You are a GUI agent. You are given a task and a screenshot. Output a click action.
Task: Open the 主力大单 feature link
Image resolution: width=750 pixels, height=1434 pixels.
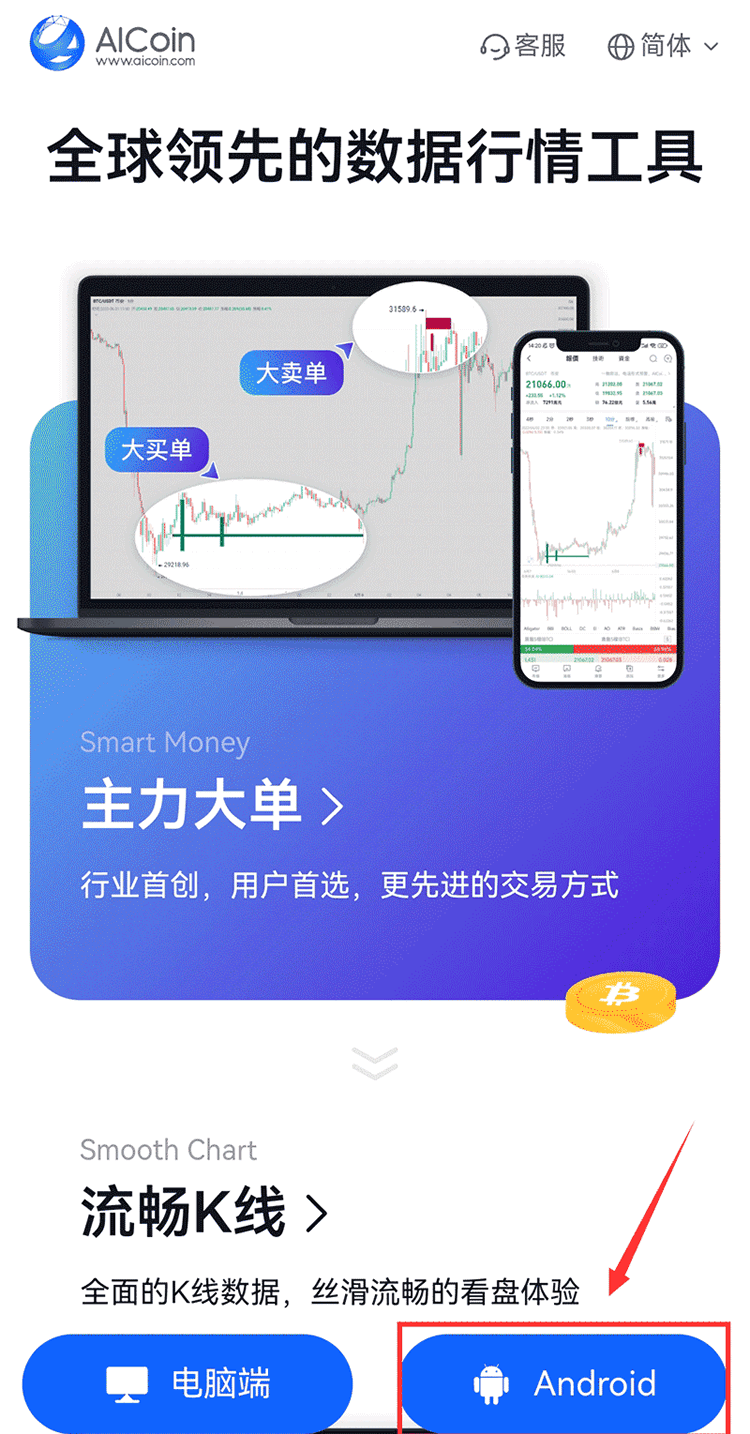pos(212,806)
